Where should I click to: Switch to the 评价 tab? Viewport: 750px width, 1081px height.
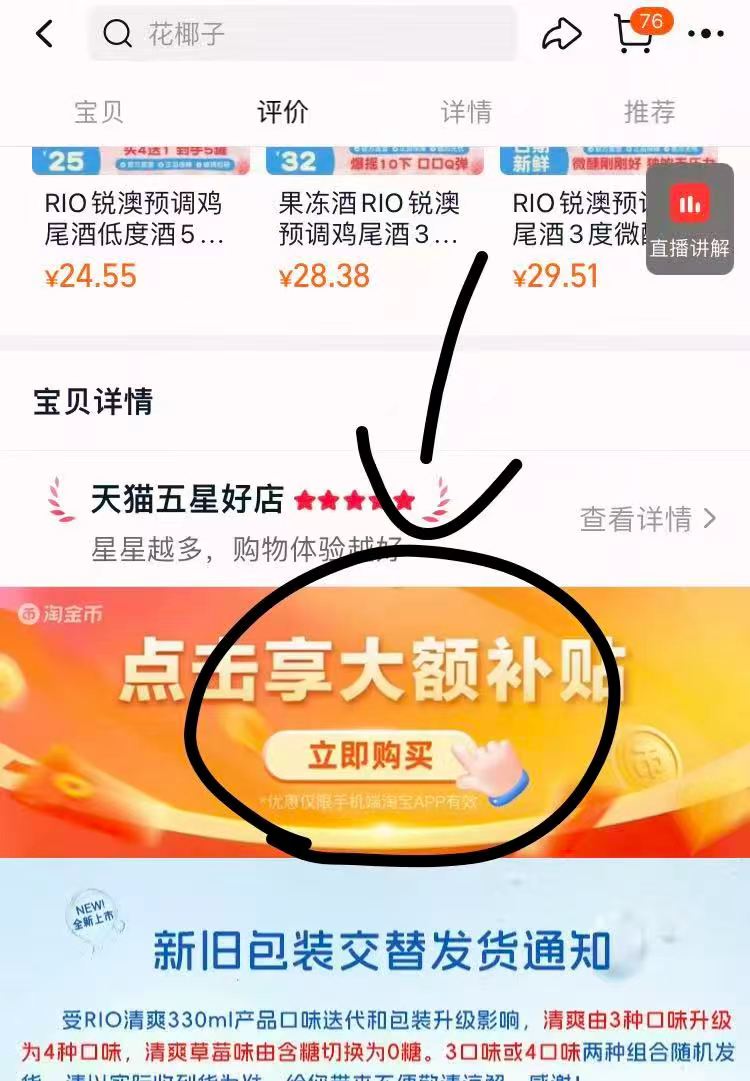tap(283, 112)
